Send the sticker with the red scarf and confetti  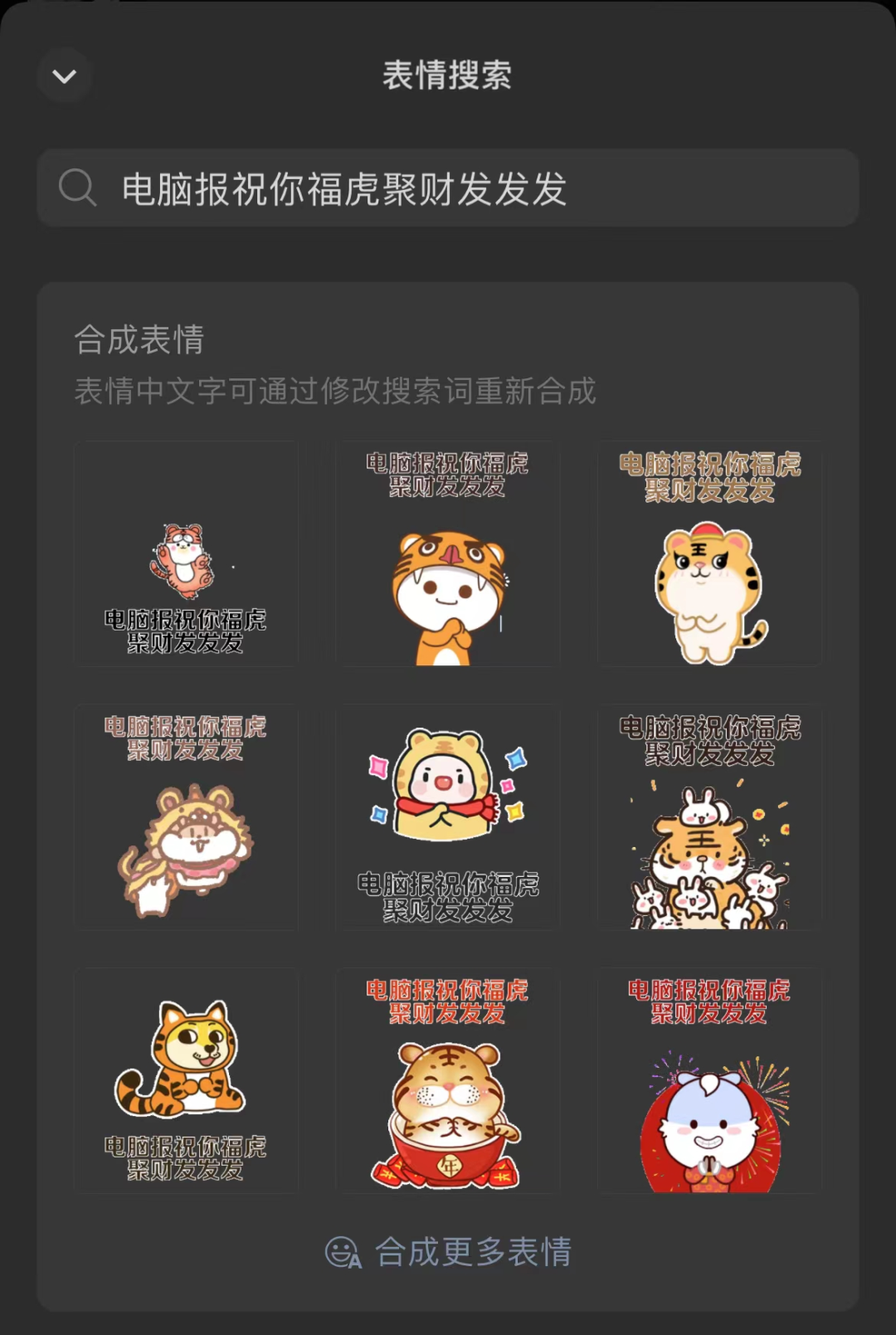(x=448, y=817)
